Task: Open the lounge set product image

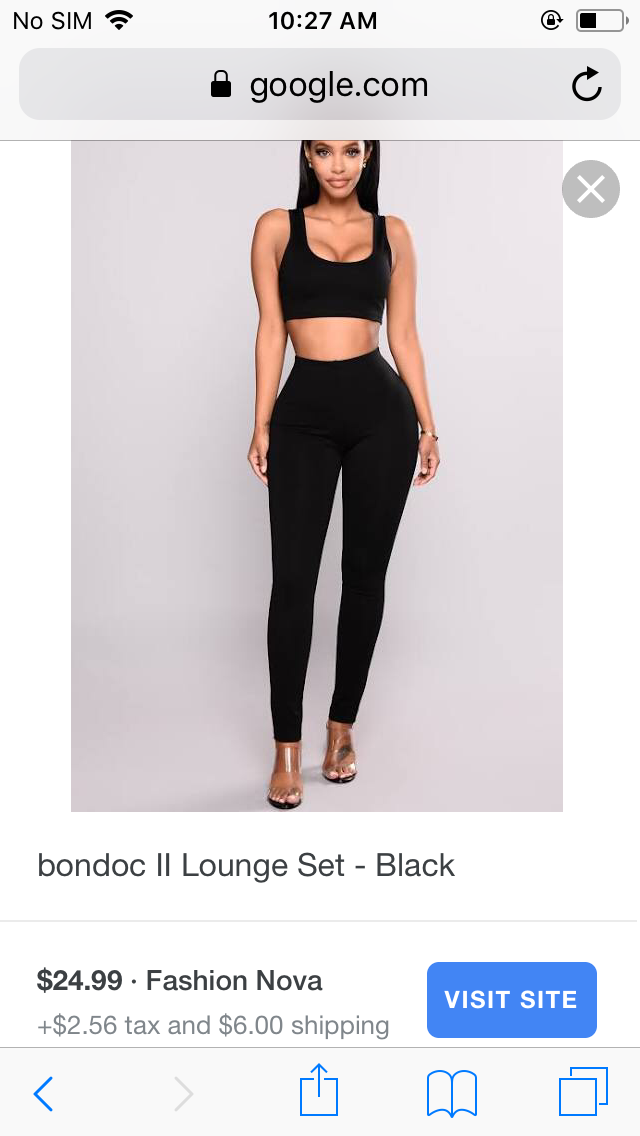Action: point(316,475)
